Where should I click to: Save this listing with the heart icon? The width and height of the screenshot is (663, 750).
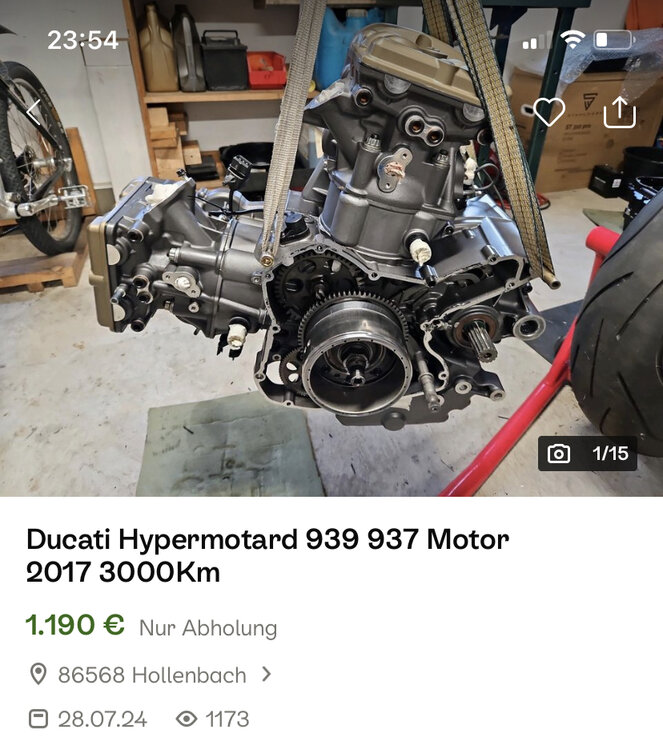tap(548, 113)
